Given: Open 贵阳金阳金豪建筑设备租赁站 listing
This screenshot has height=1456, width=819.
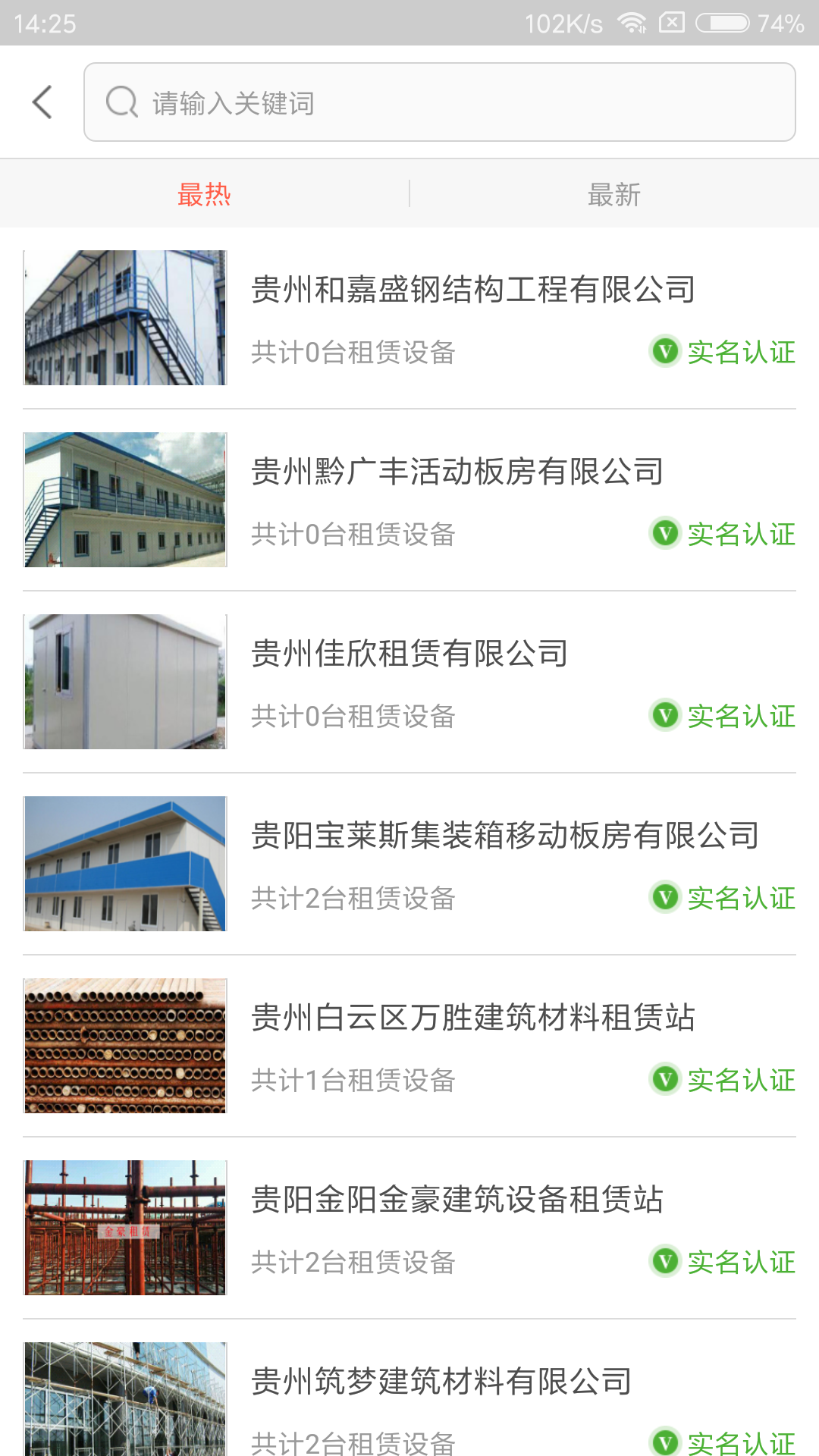Looking at the screenshot, I should [x=457, y=1200].
